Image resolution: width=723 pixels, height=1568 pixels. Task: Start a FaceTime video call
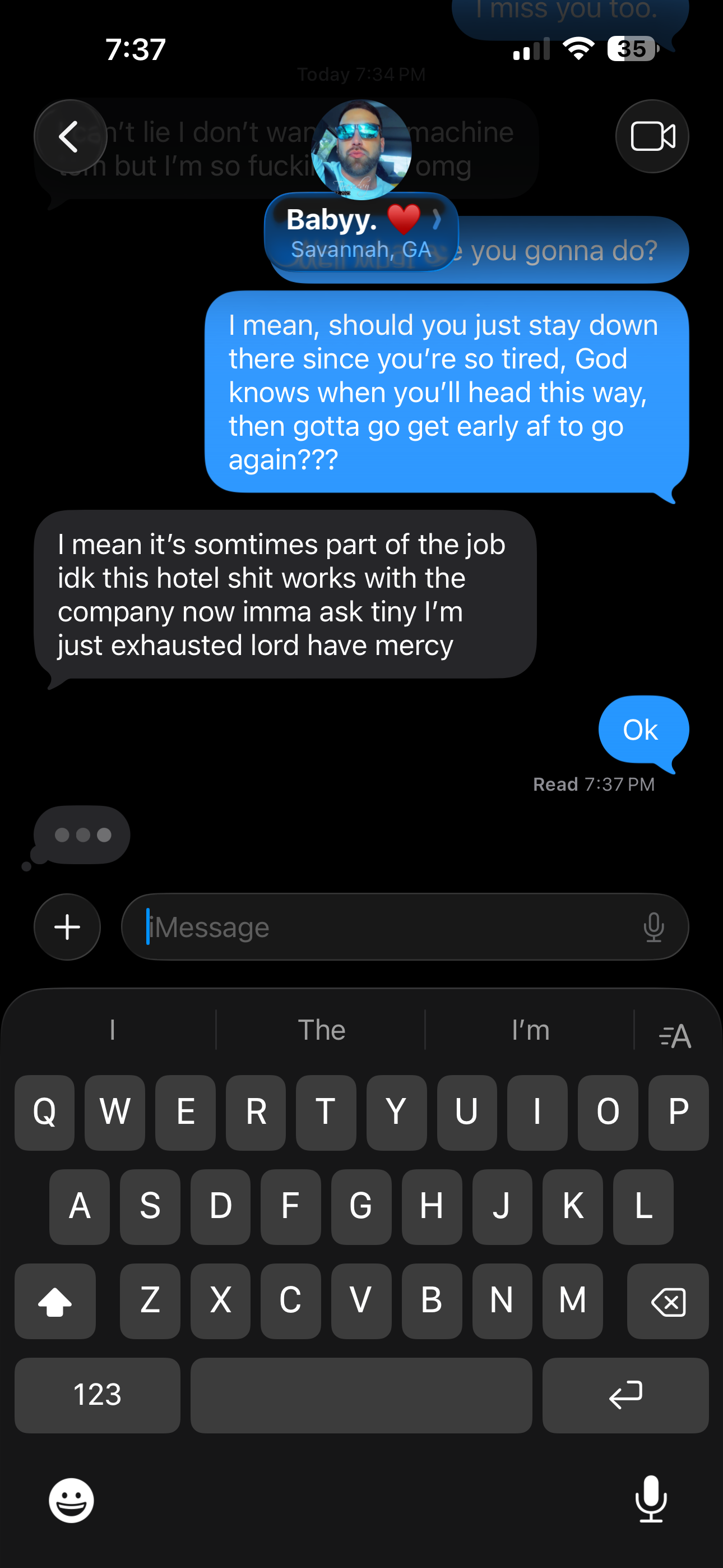click(652, 136)
